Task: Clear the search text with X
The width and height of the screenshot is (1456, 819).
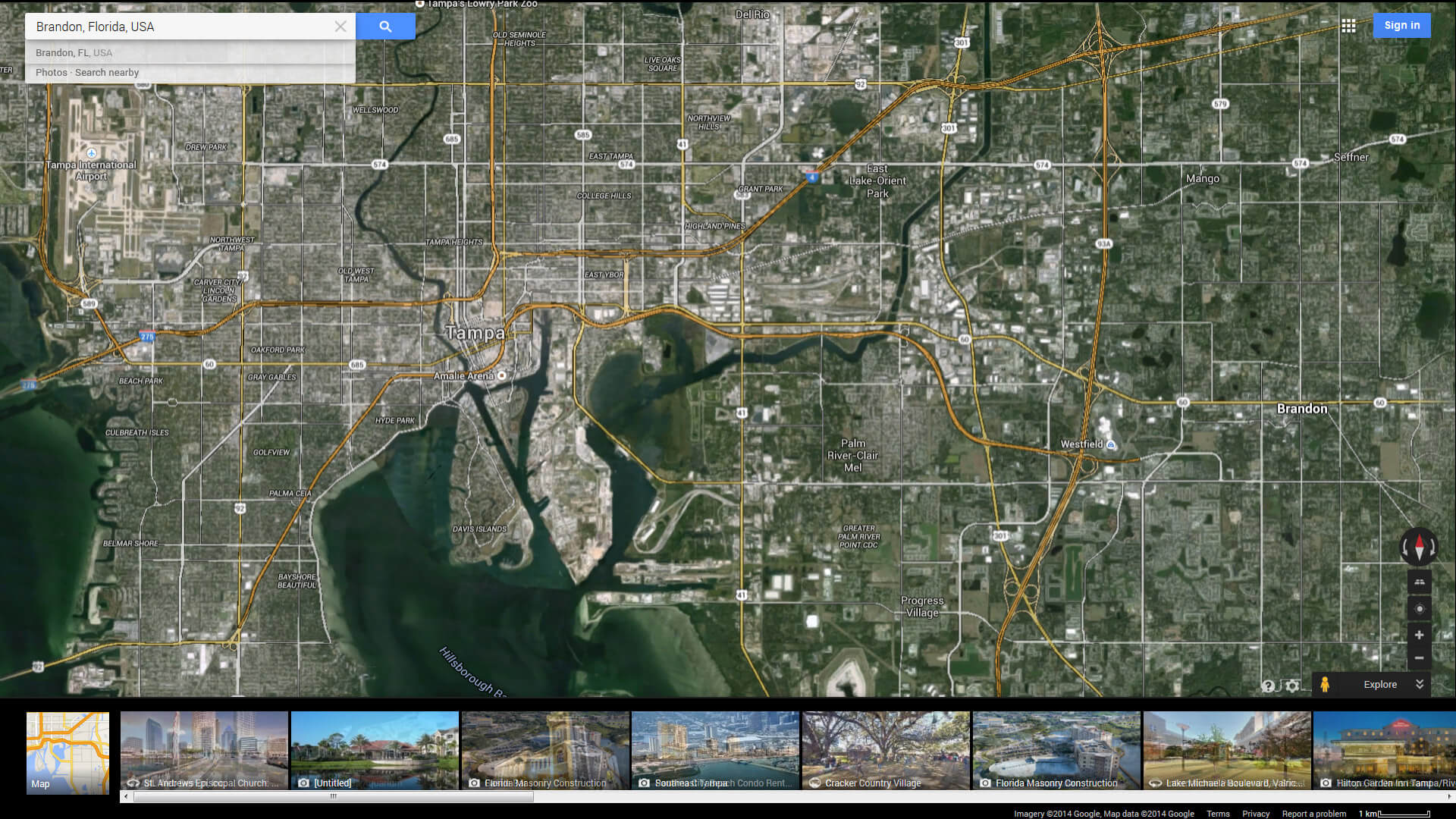Action: pos(340,27)
